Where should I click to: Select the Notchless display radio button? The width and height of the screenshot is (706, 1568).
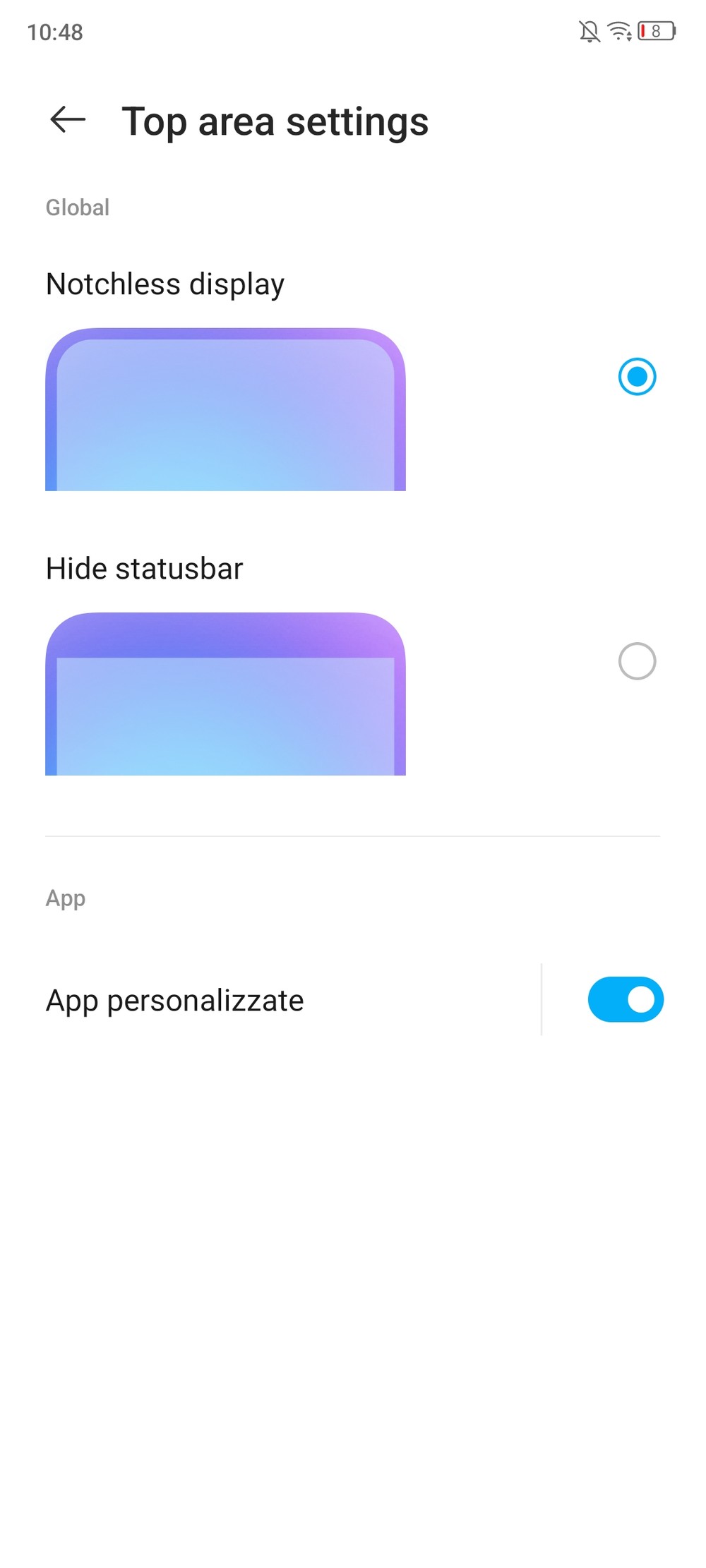pos(637,377)
